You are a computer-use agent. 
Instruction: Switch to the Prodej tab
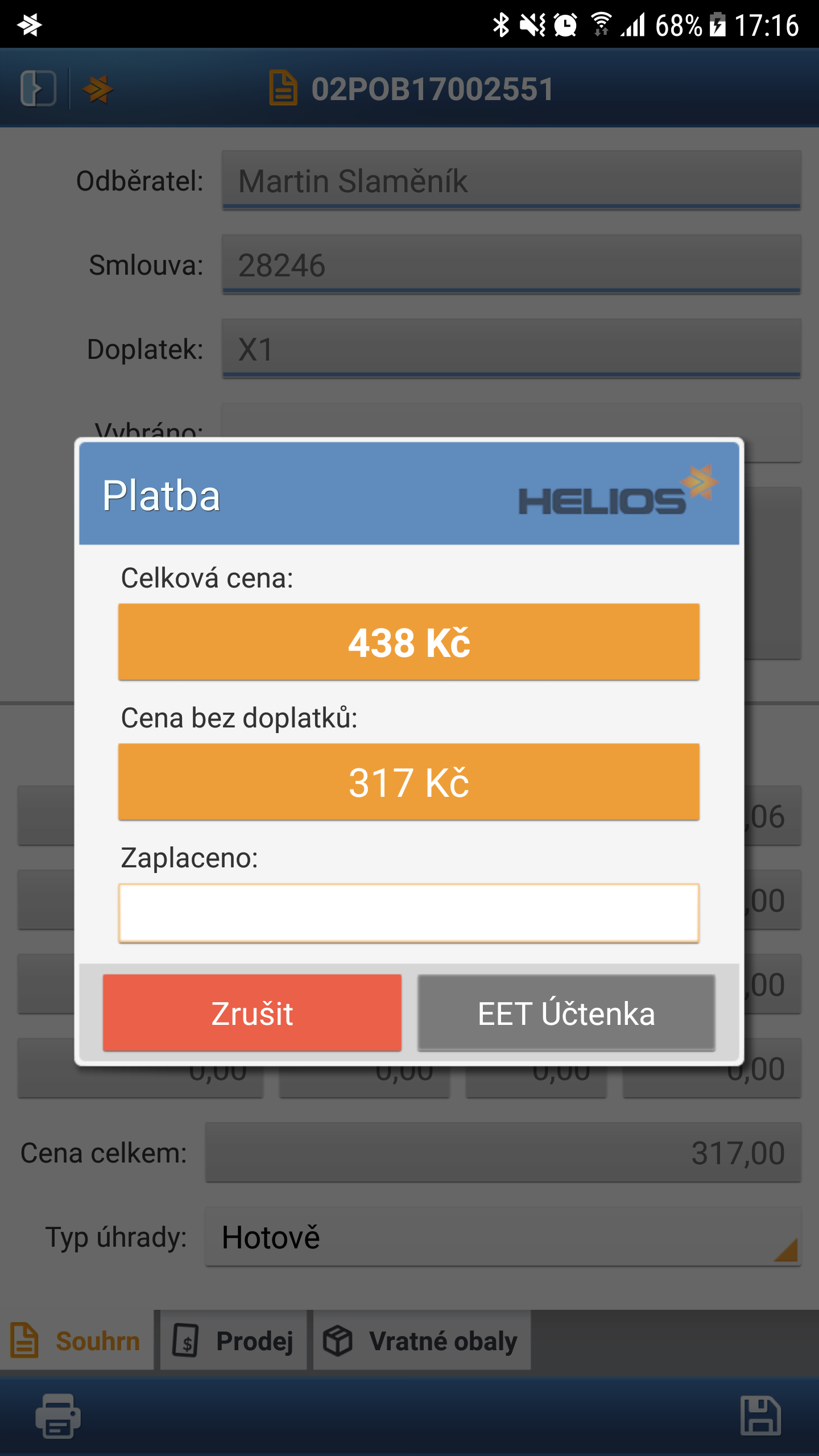tap(234, 1341)
